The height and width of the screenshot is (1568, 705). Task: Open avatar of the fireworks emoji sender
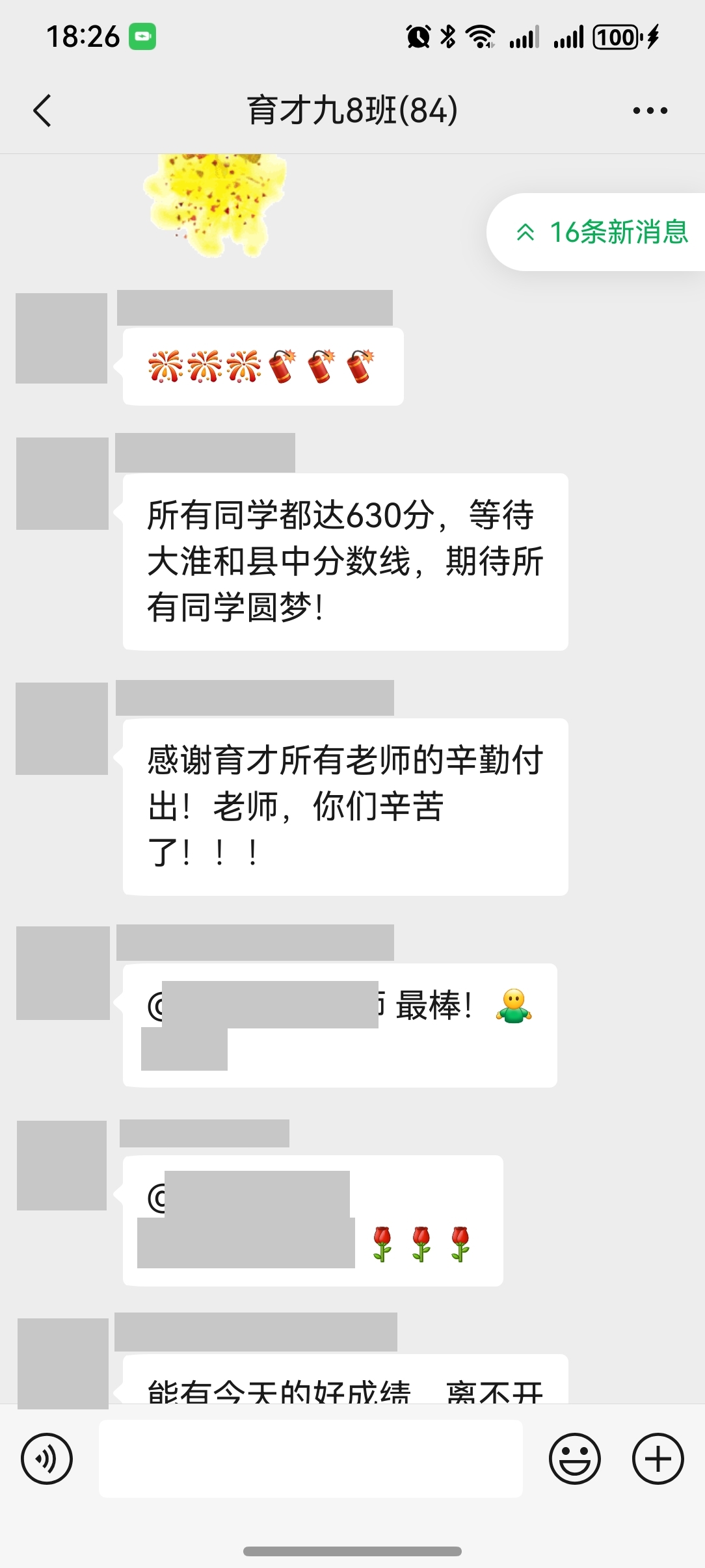pos(61,338)
